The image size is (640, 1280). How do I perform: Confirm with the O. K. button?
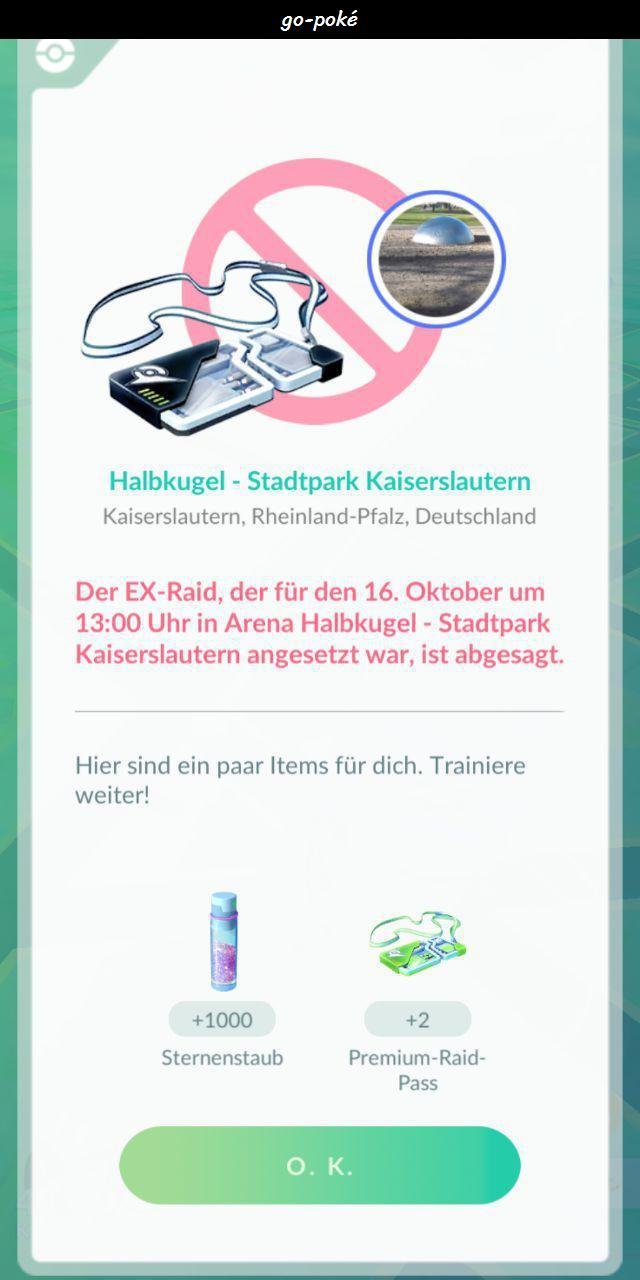[320, 1166]
